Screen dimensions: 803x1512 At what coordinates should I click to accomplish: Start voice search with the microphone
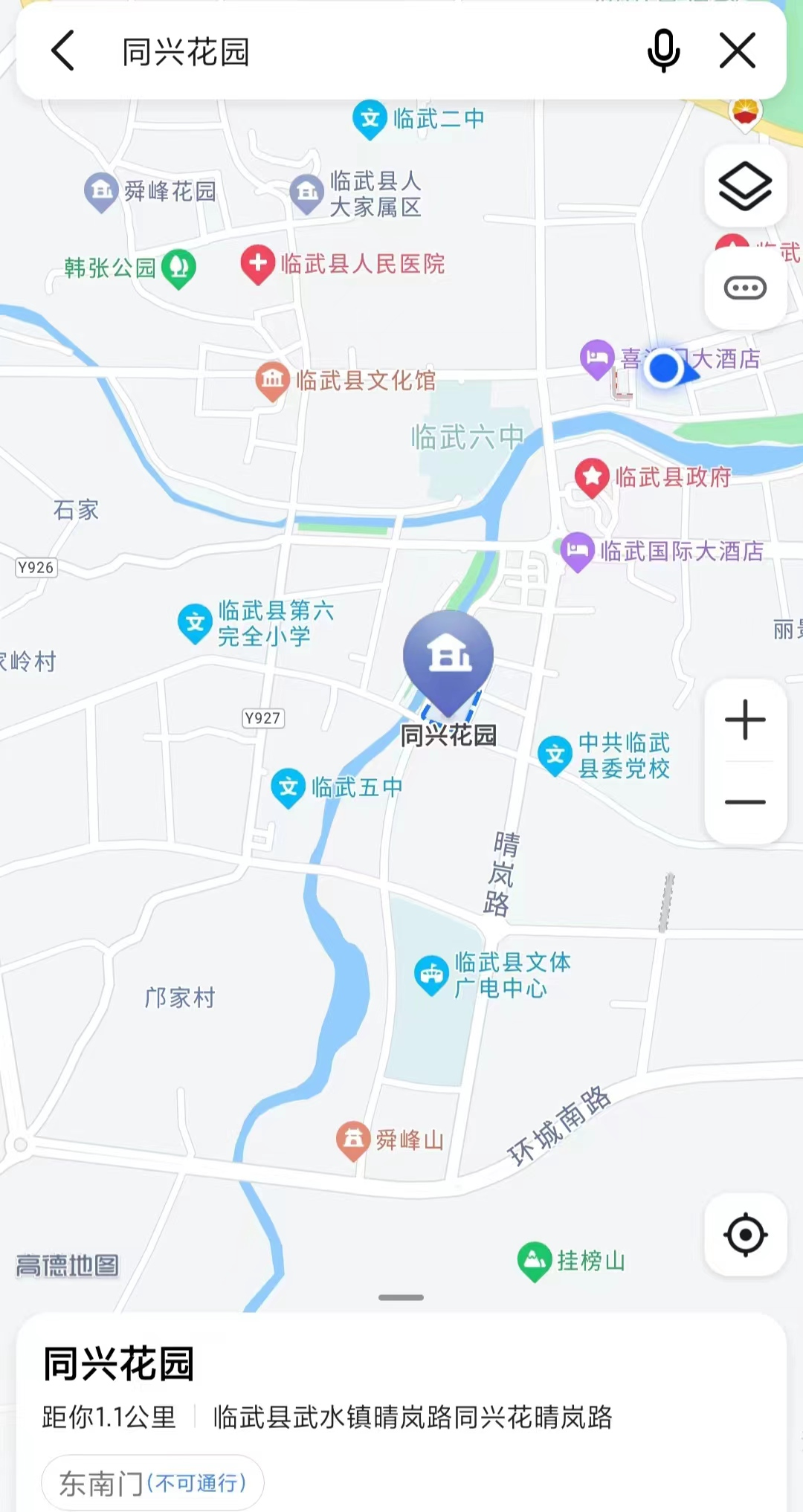pyautogui.click(x=663, y=51)
